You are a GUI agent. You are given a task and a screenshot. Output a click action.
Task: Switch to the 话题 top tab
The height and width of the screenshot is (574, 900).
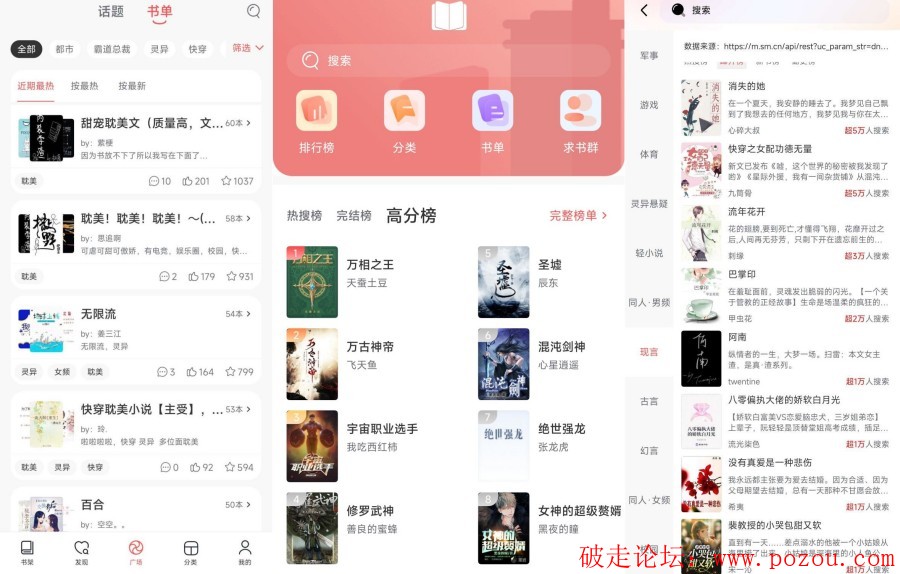111,12
